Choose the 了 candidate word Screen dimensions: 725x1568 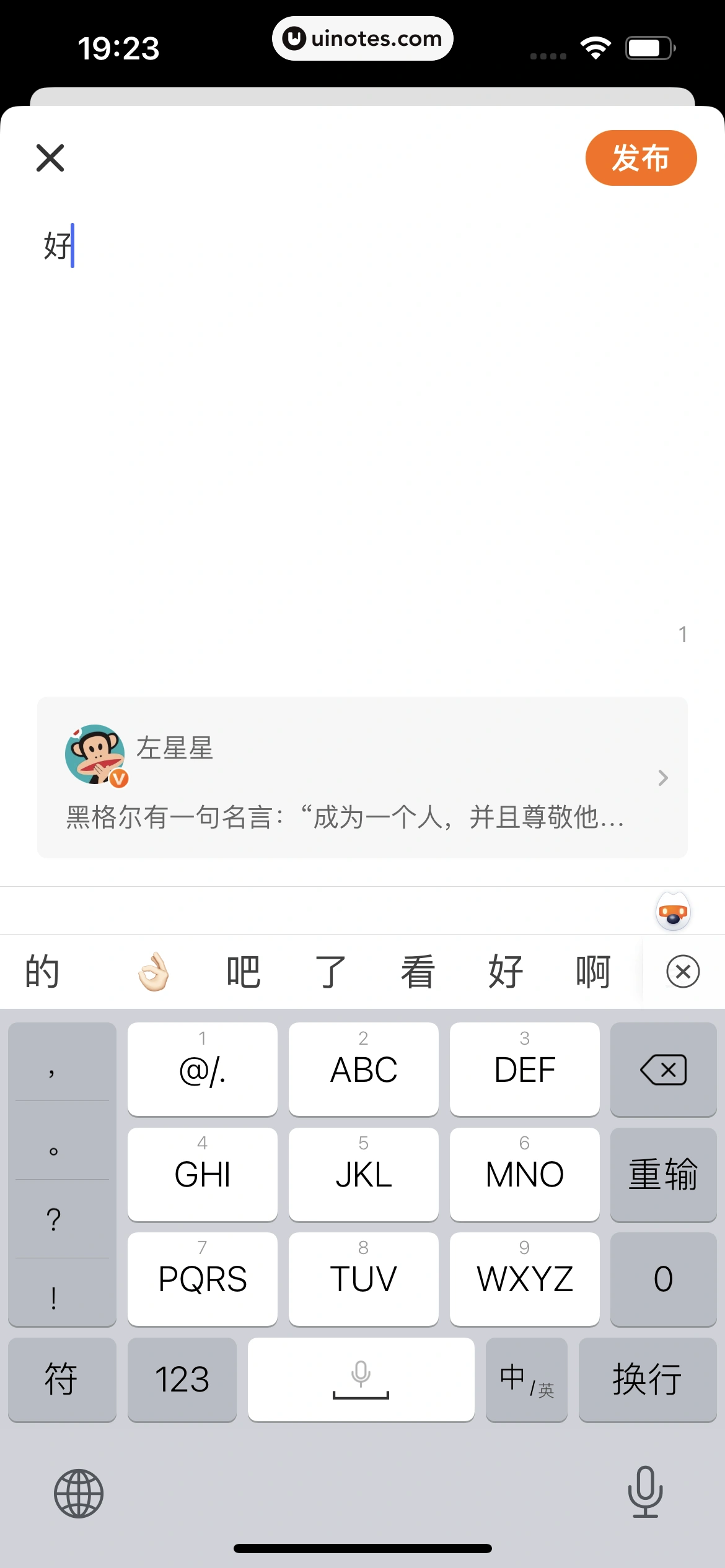330,971
